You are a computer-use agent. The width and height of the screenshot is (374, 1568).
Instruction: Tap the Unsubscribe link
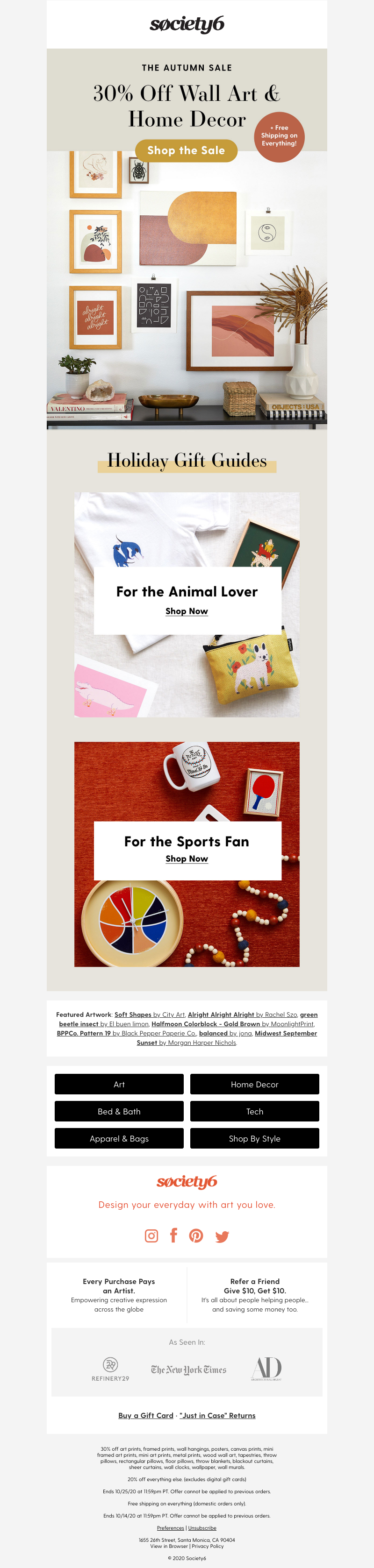click(x=202, y=1528)
